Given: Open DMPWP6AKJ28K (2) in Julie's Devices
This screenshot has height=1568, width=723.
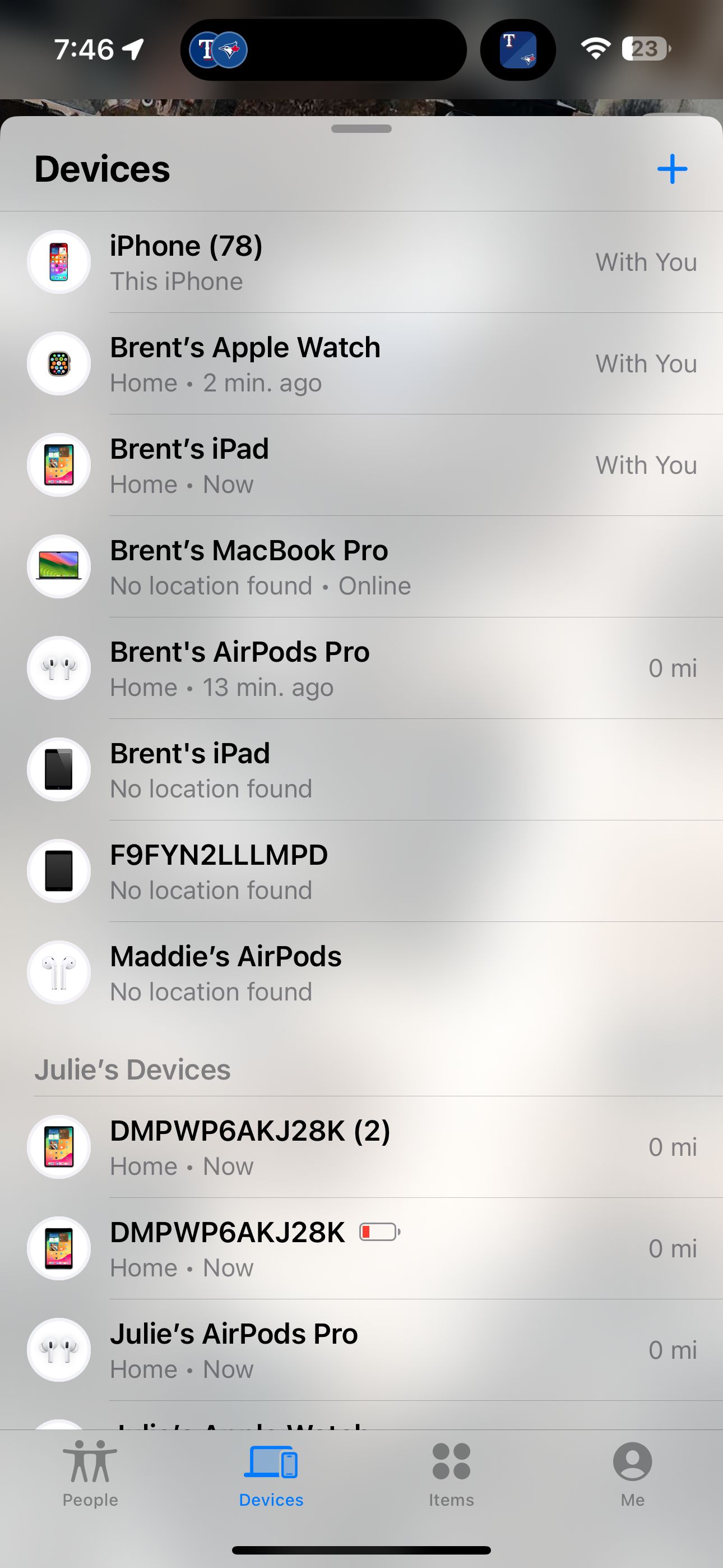Looking at the screenshot, I should 361,1147.
